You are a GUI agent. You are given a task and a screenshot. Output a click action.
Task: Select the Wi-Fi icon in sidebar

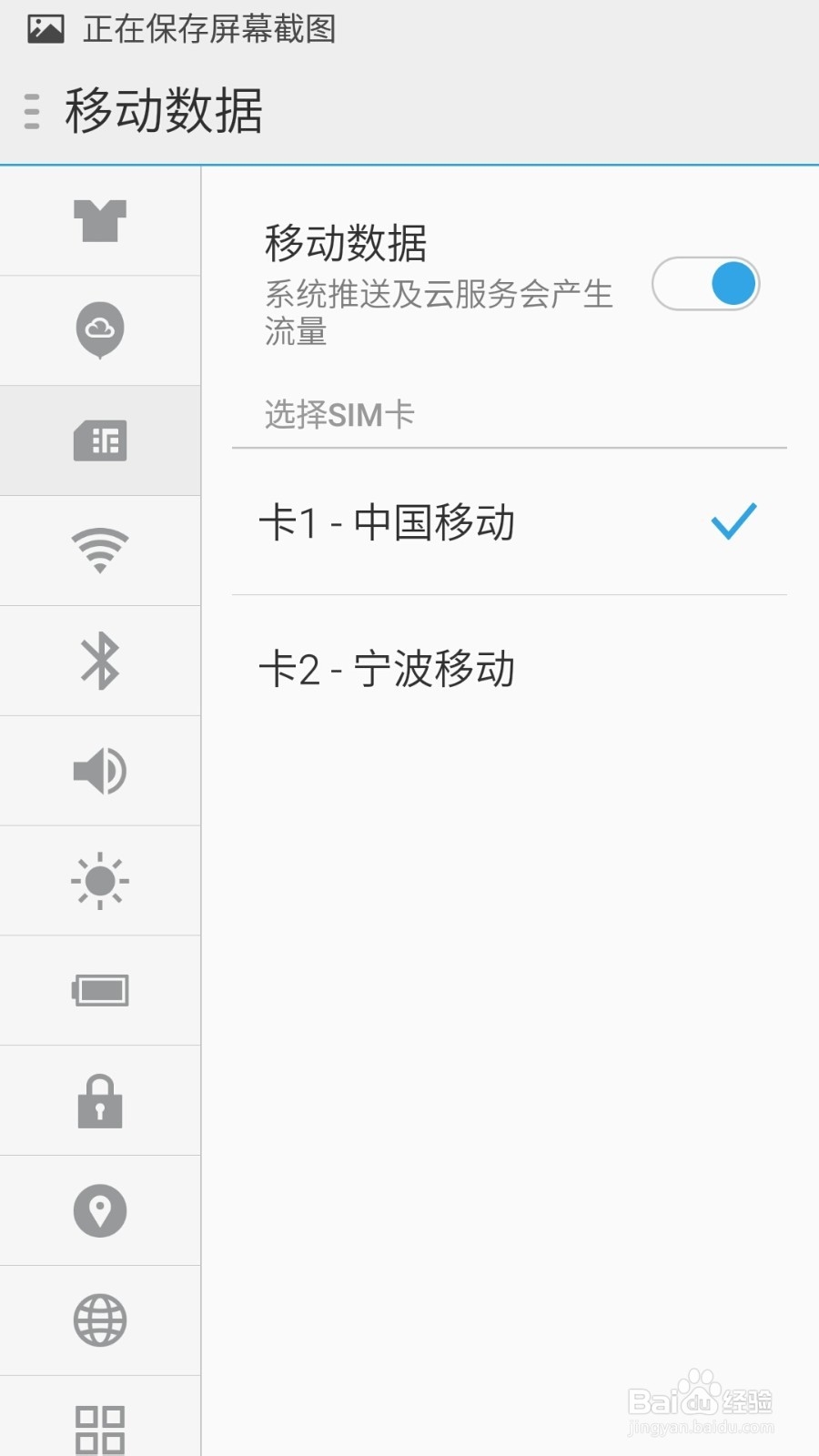click(x=100, y=551)
